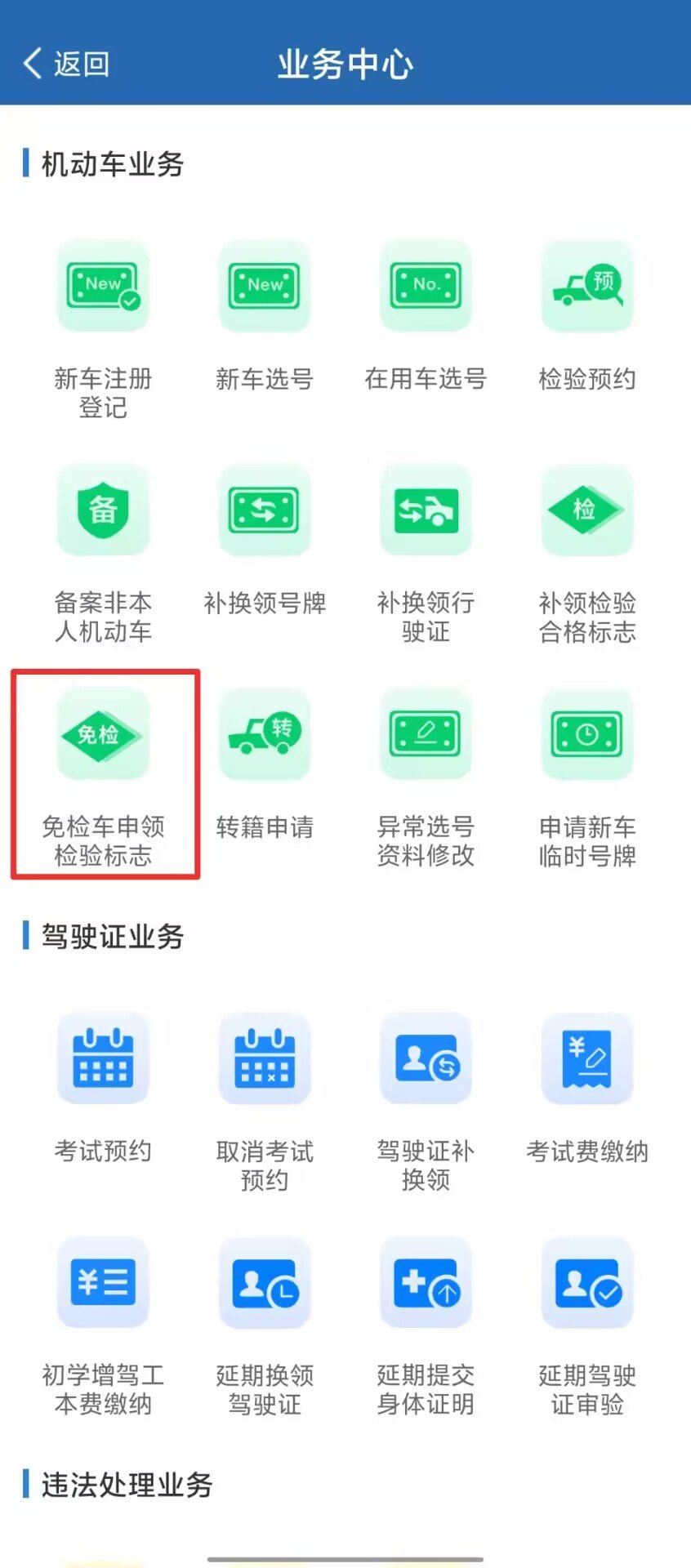The image size is (691, 1568).
Task: Open 异常选号资料修改
Action: 426,734
